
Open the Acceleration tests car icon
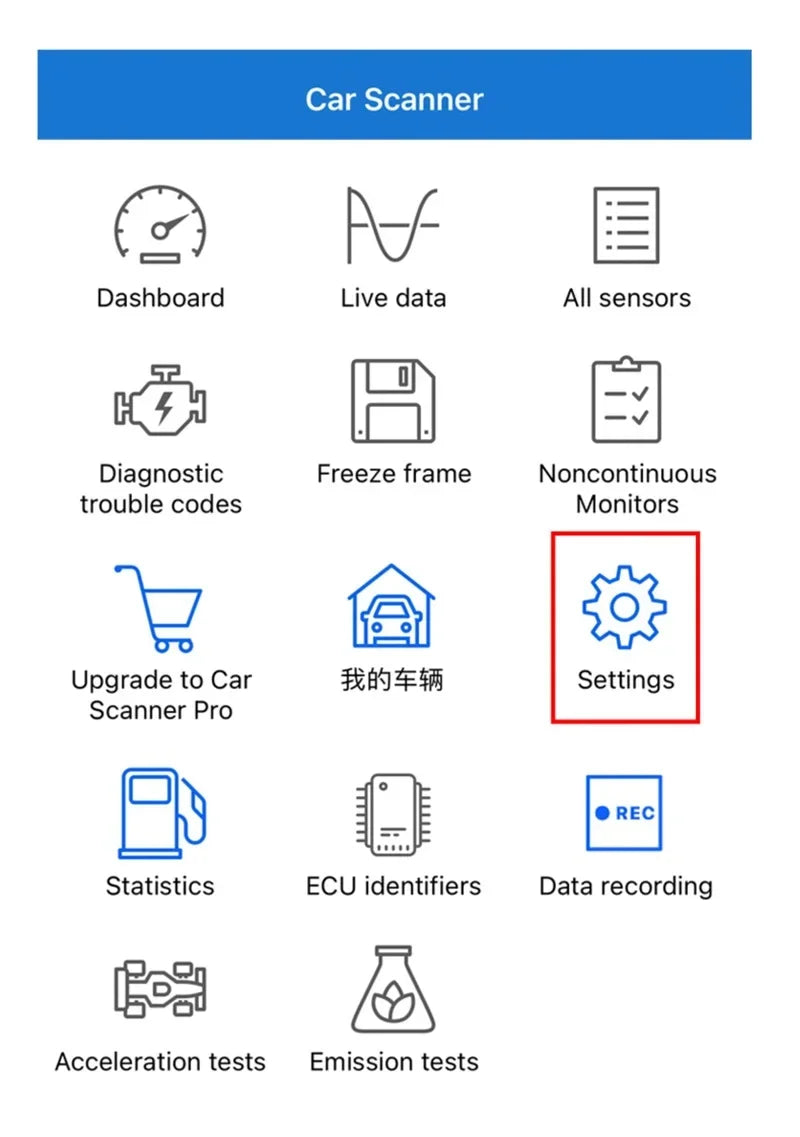point(160,988)
